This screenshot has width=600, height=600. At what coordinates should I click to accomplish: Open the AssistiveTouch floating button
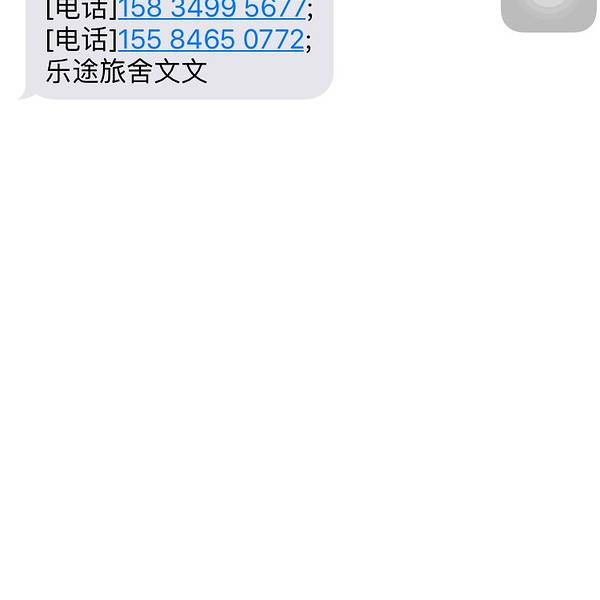(x=548, y=10)
